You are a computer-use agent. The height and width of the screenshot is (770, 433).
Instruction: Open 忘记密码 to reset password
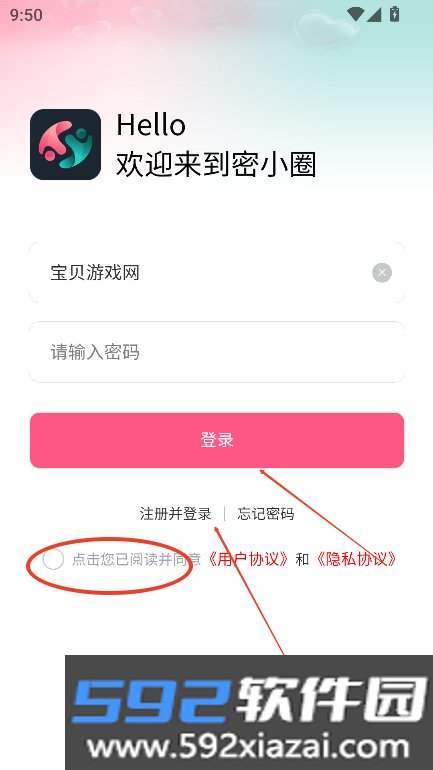(266, 514)
